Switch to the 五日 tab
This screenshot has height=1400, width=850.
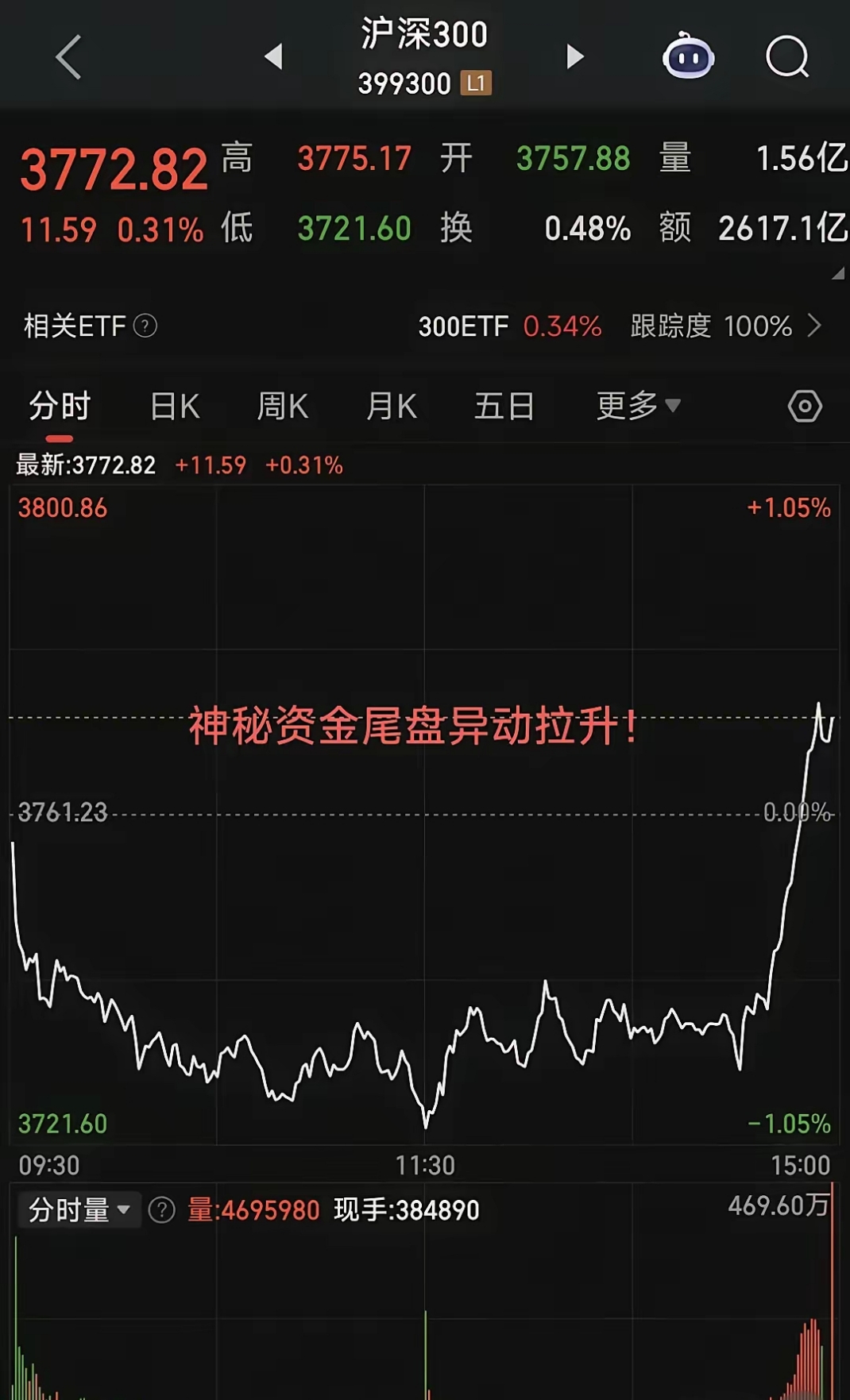tap(502, 405)
